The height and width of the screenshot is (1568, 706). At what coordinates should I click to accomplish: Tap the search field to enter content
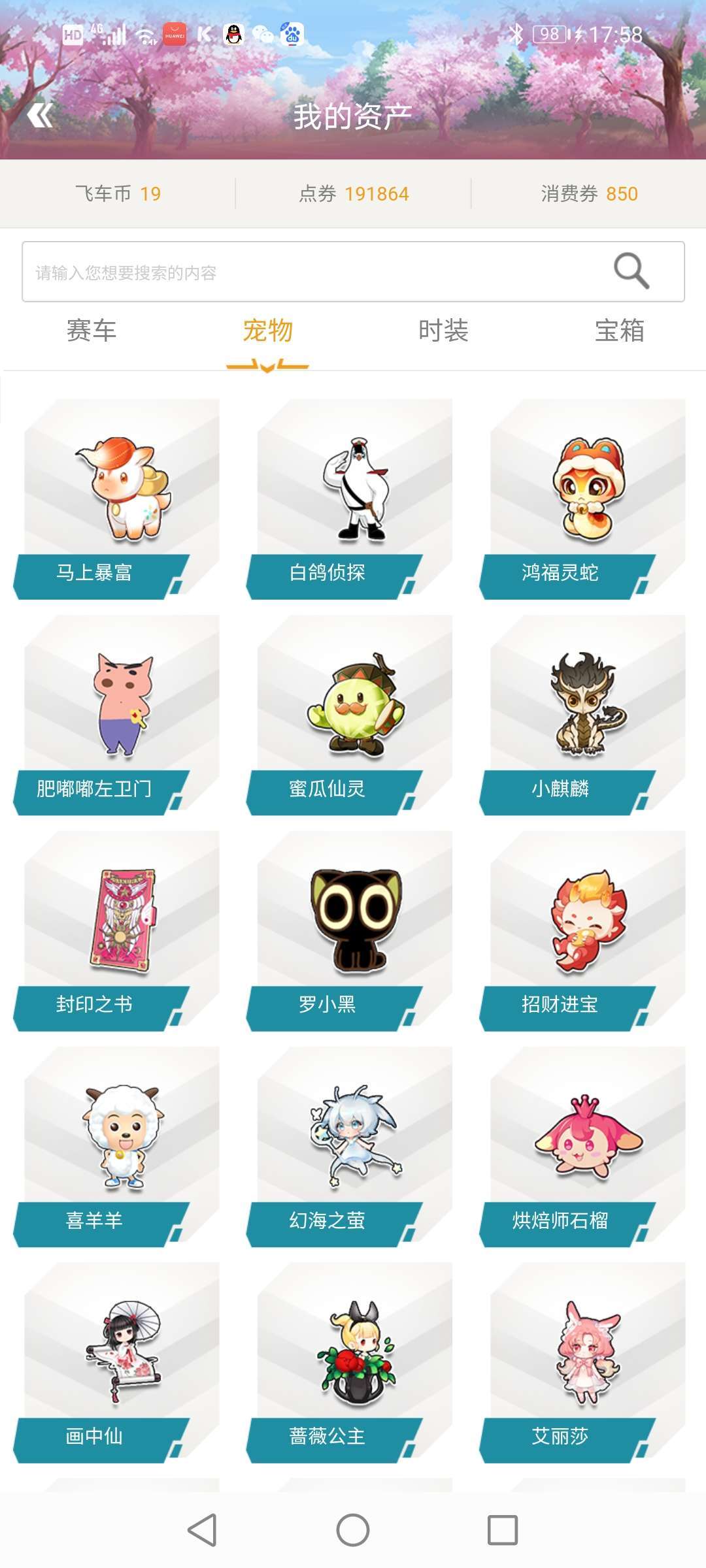(314, 272)
